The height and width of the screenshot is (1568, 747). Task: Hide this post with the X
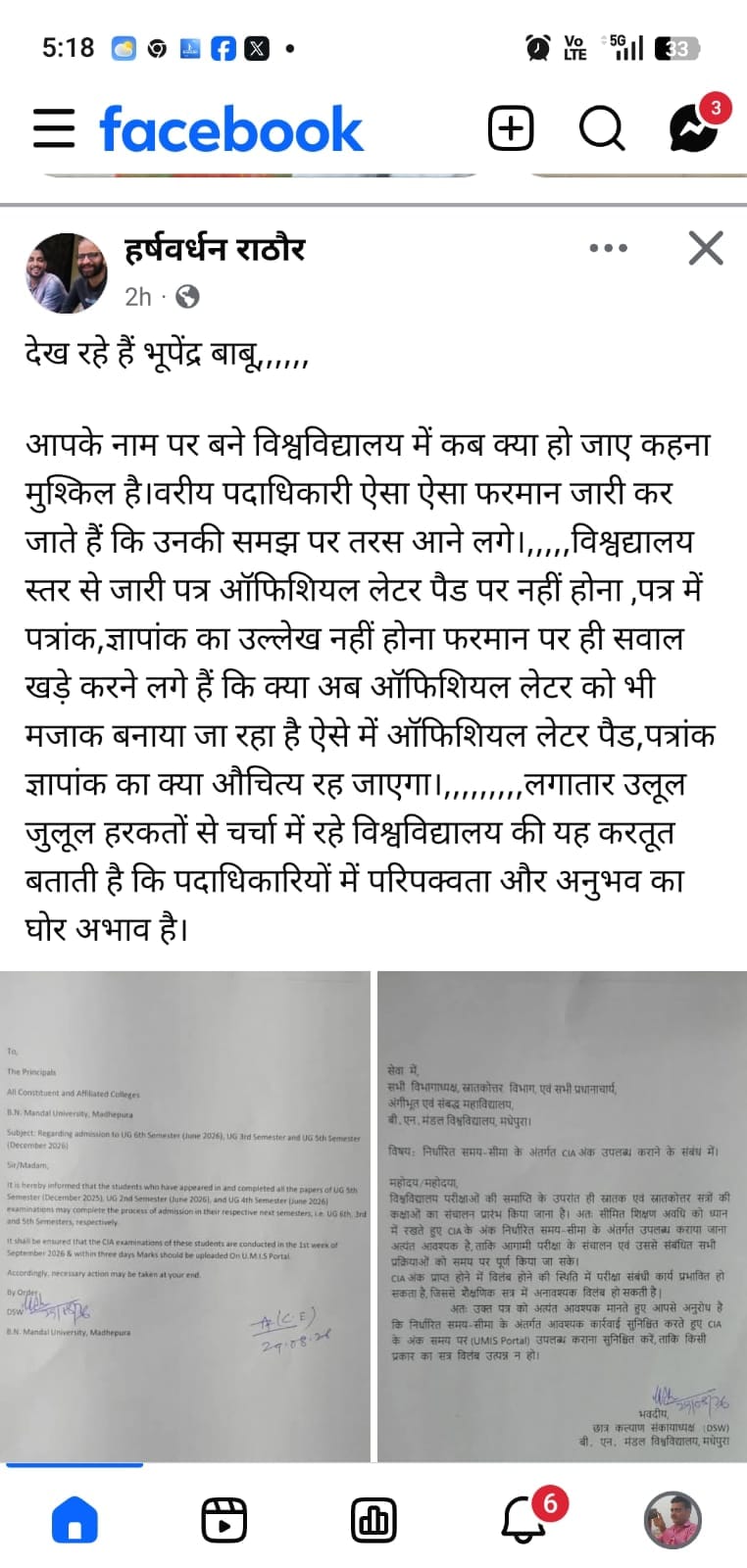706,248
